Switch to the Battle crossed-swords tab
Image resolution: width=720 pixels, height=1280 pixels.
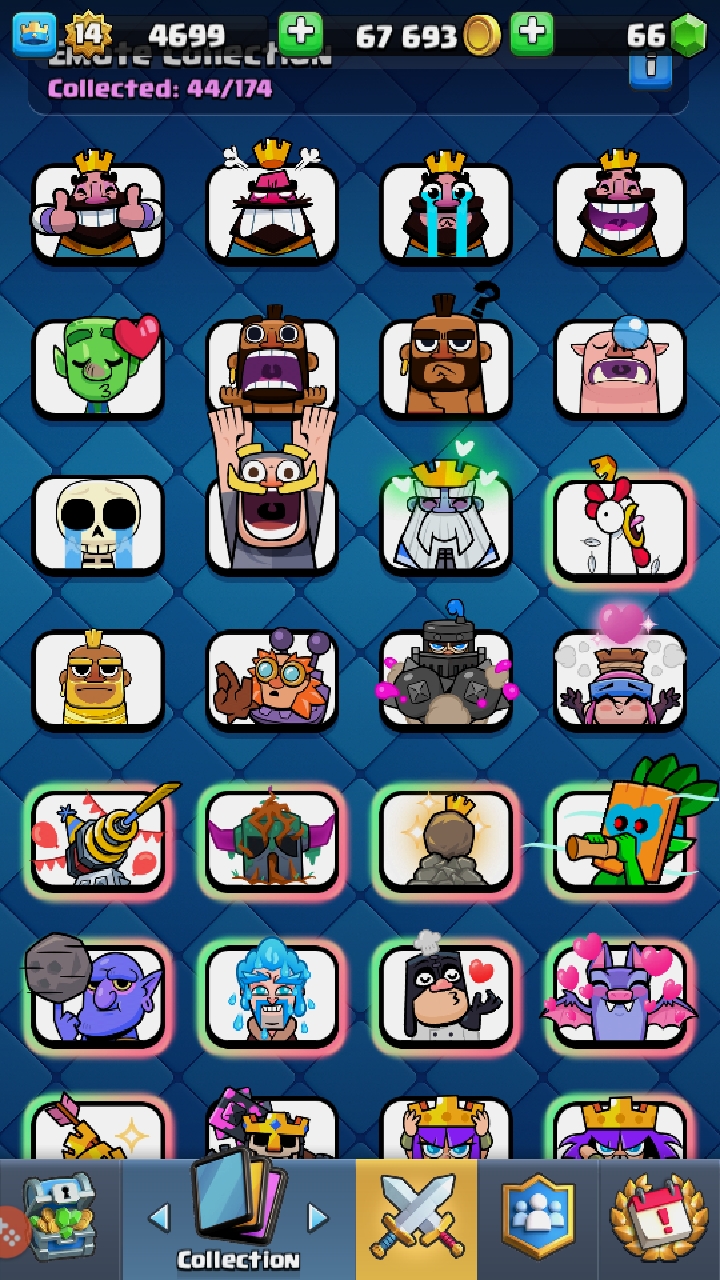tap(416, 1220)
